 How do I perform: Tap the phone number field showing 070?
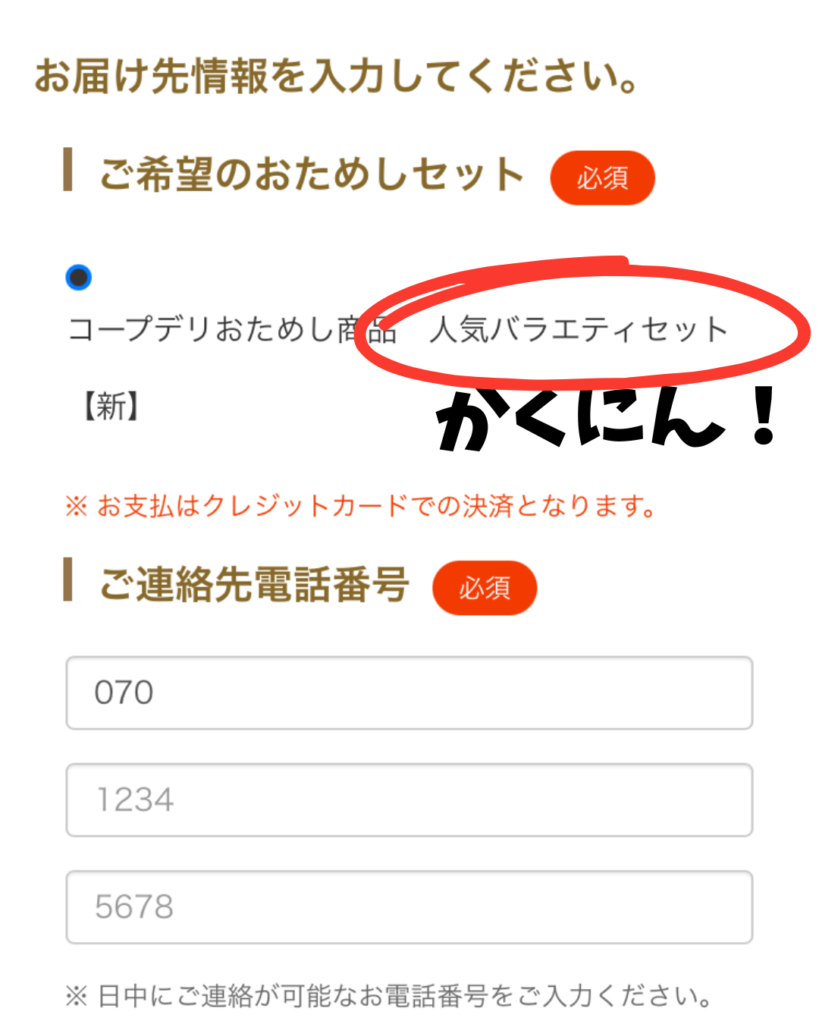point(408,693)
